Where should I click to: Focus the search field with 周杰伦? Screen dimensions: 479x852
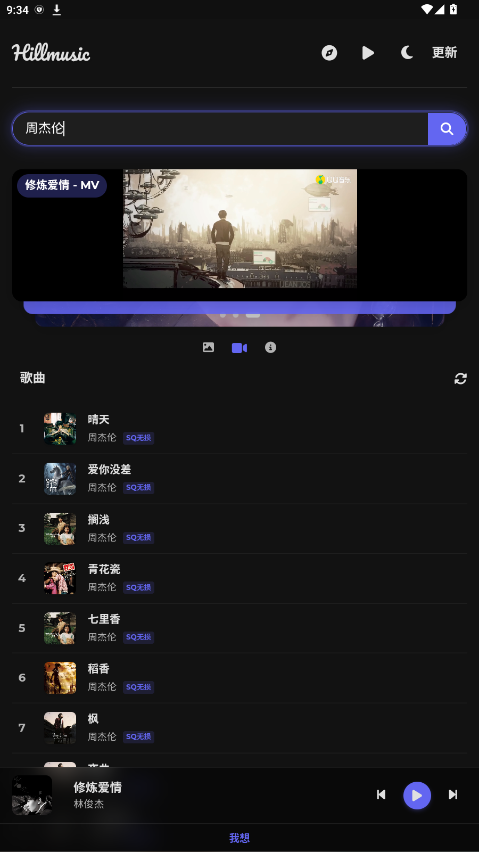coord(220,129)
